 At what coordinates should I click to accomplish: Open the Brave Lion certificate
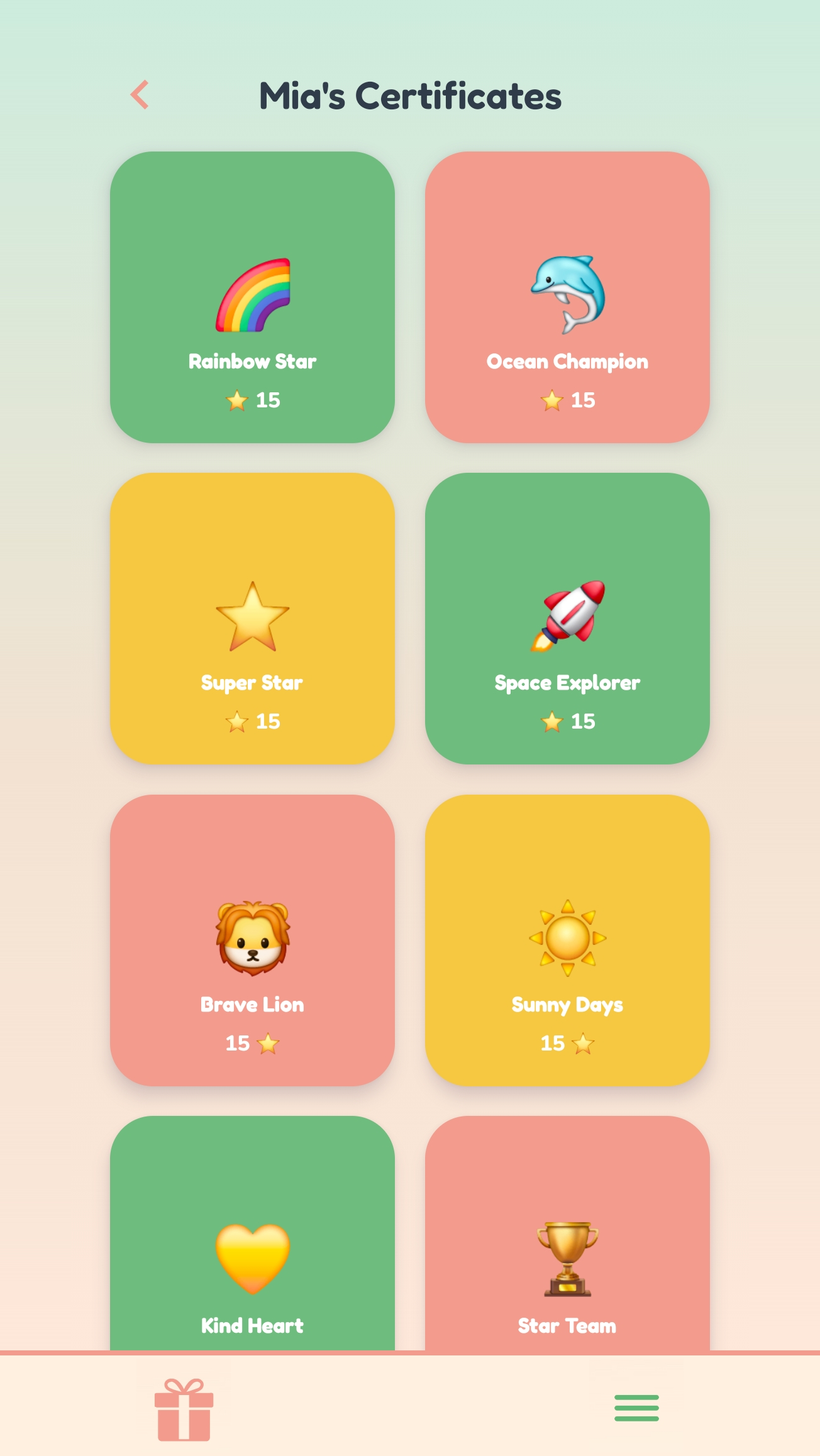252,940
